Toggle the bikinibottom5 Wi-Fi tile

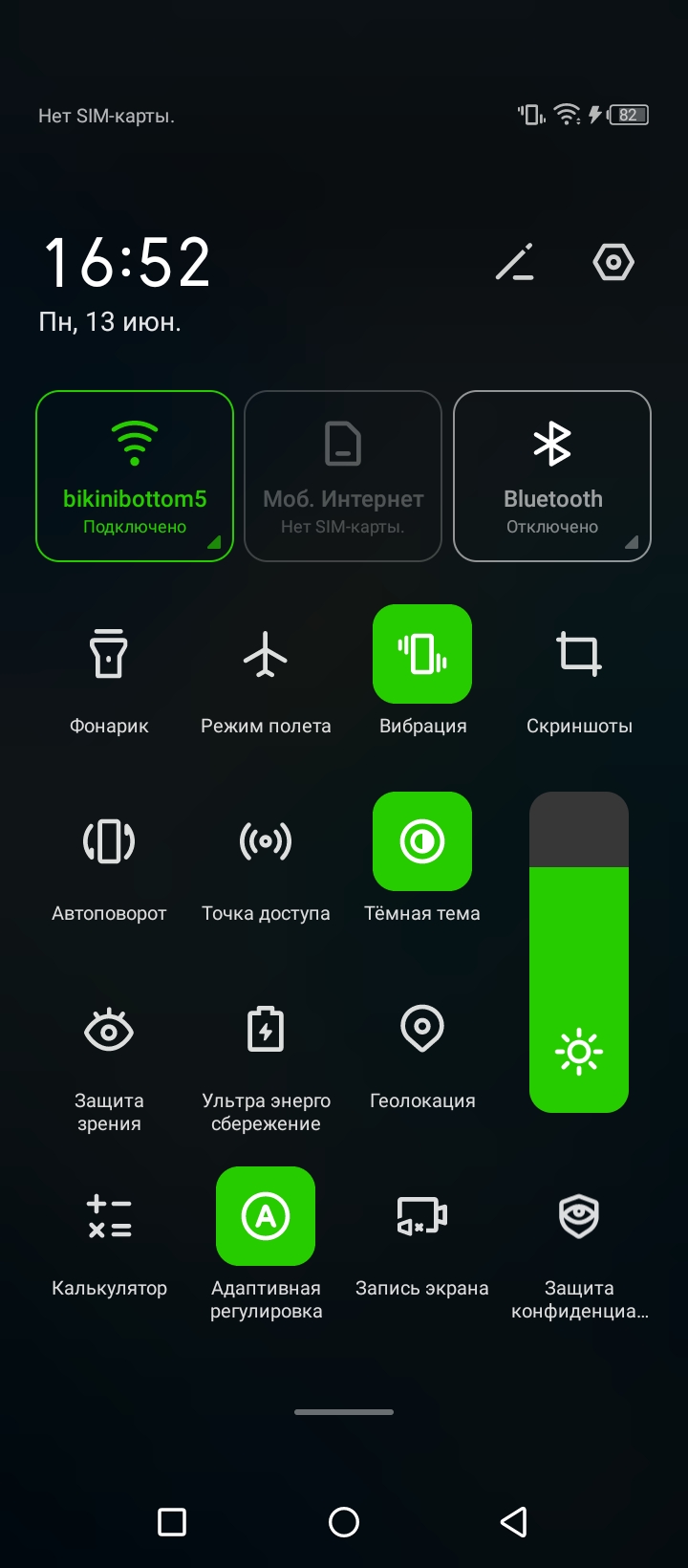135,475
